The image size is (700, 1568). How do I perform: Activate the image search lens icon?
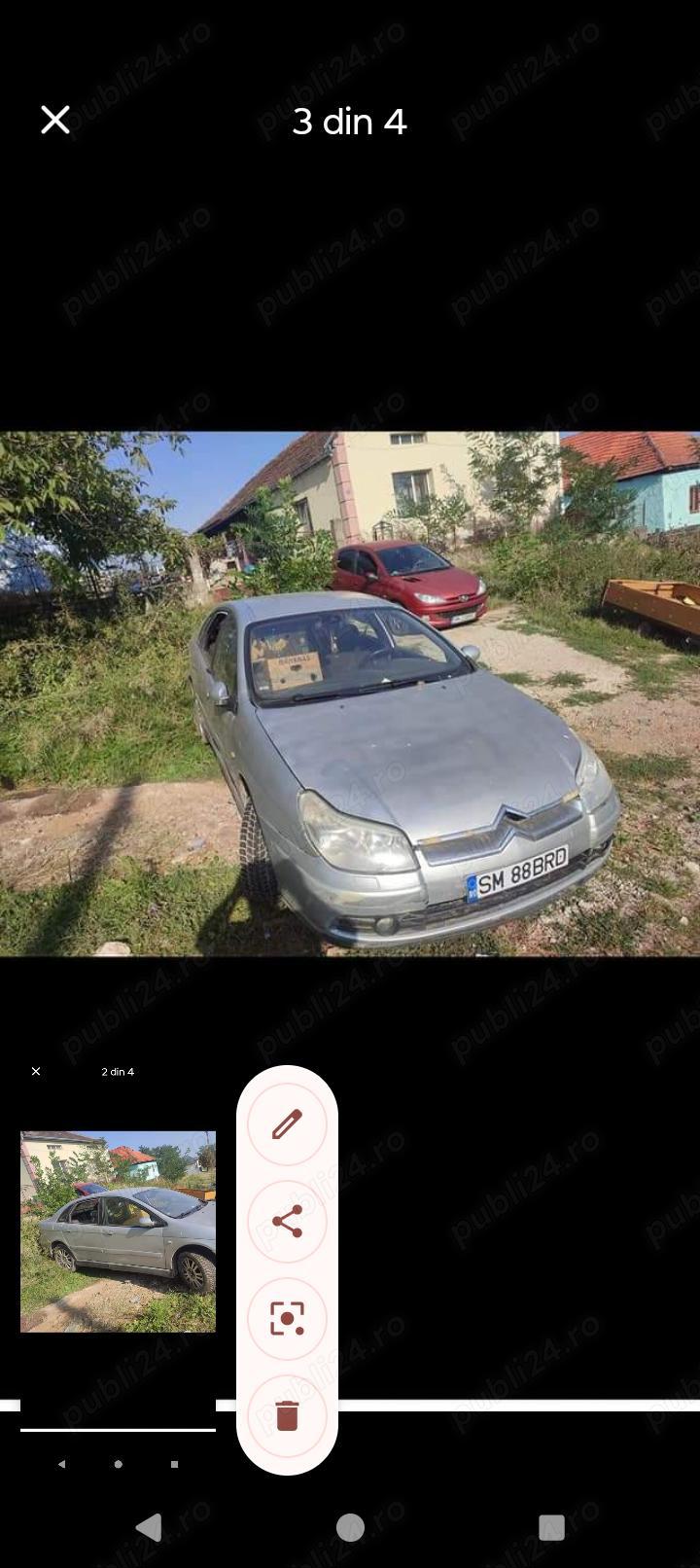pyautogui.click(x=288, y=1318)
